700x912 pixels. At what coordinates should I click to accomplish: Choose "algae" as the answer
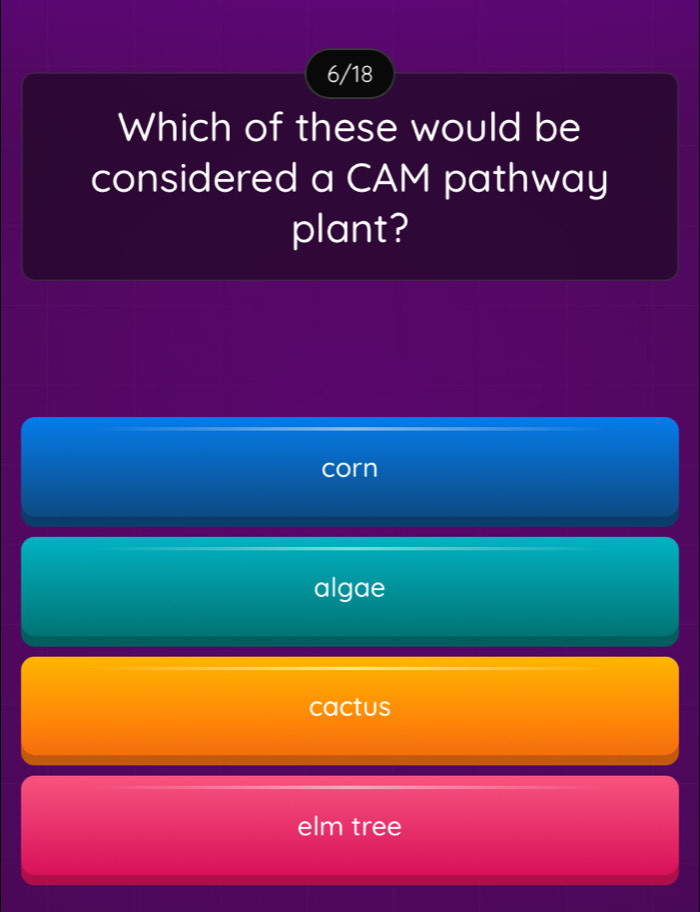[350, 589]
